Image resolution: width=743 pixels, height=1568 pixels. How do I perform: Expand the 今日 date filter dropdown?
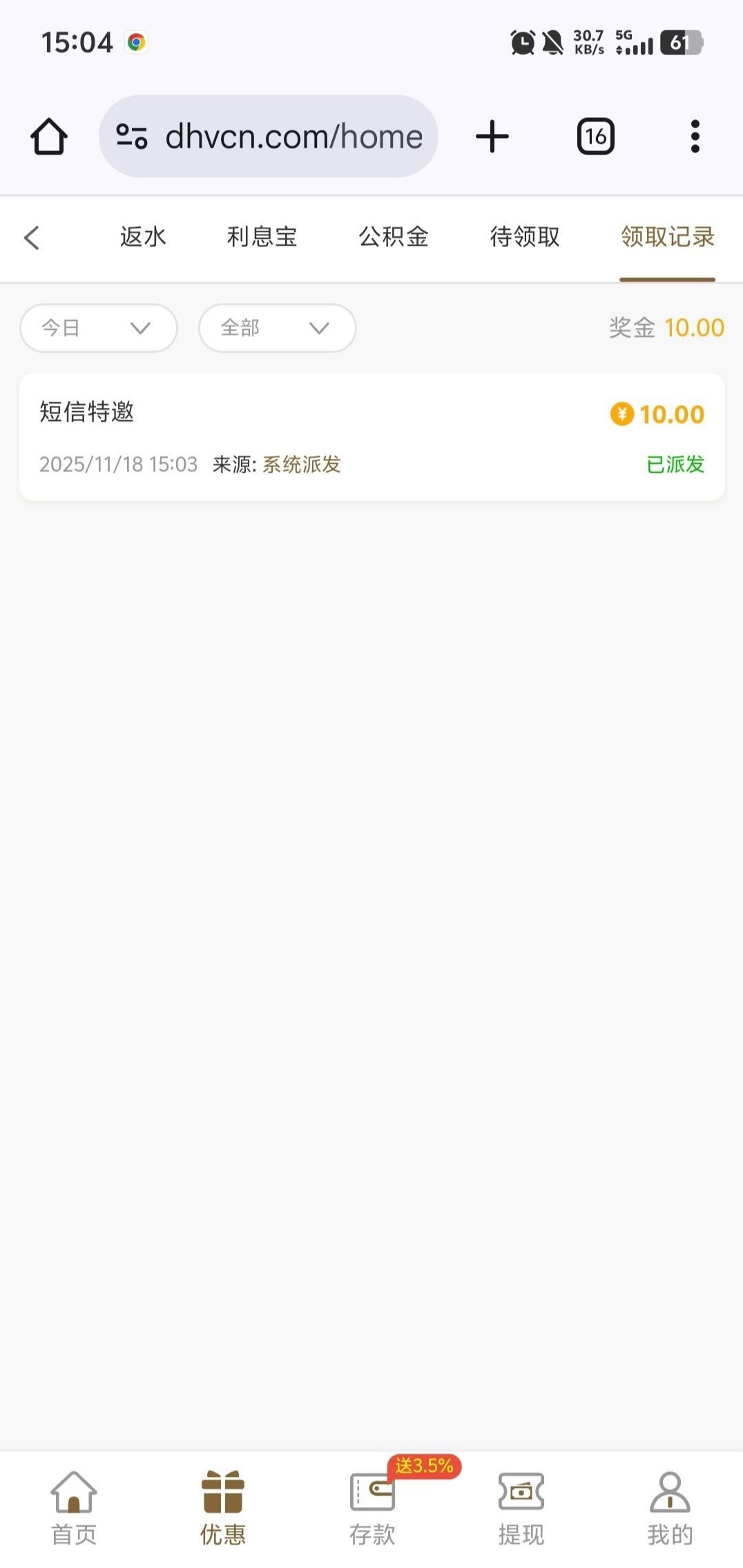tap(99, 328)
